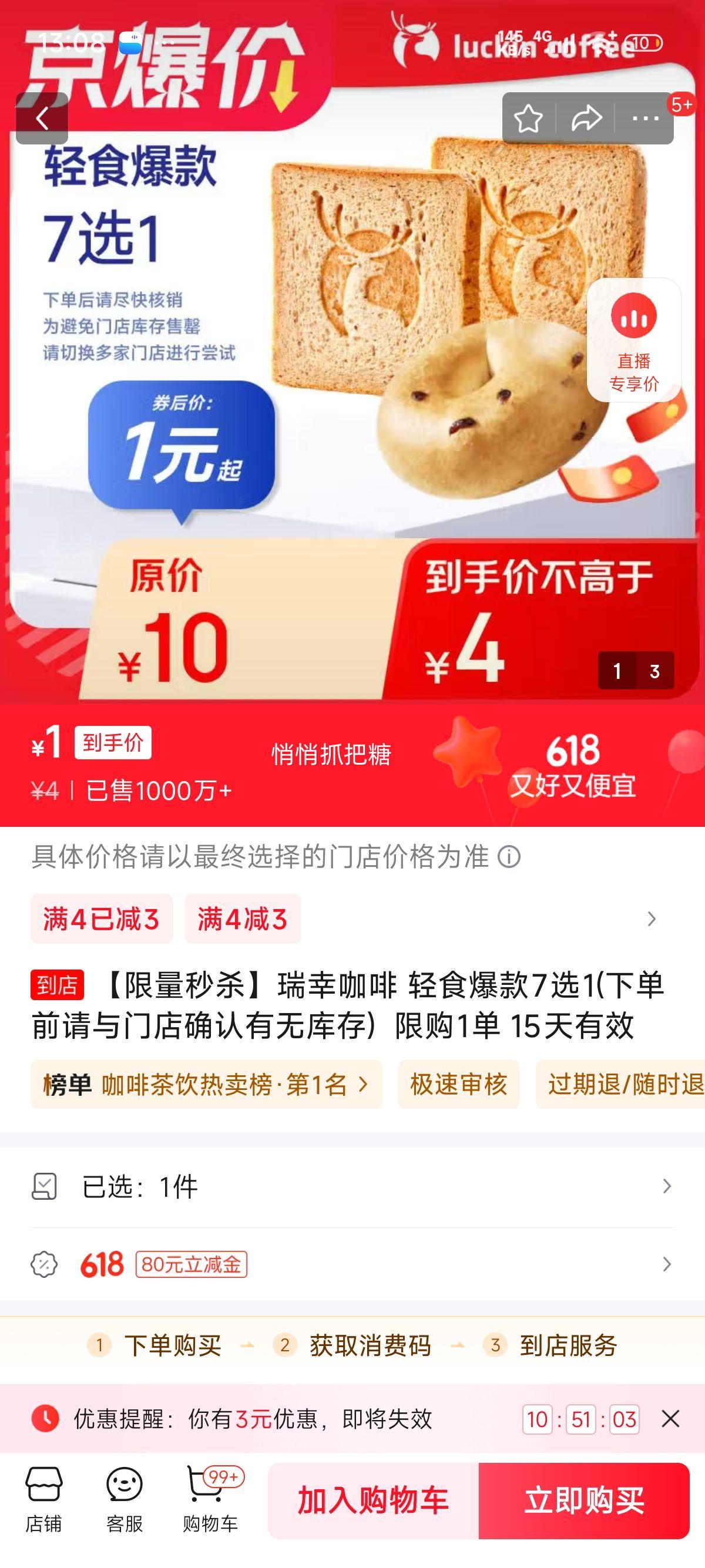Contact 客服 customer service
Viewport: 705px width, 1568px height.
(x=124, y=1500)
